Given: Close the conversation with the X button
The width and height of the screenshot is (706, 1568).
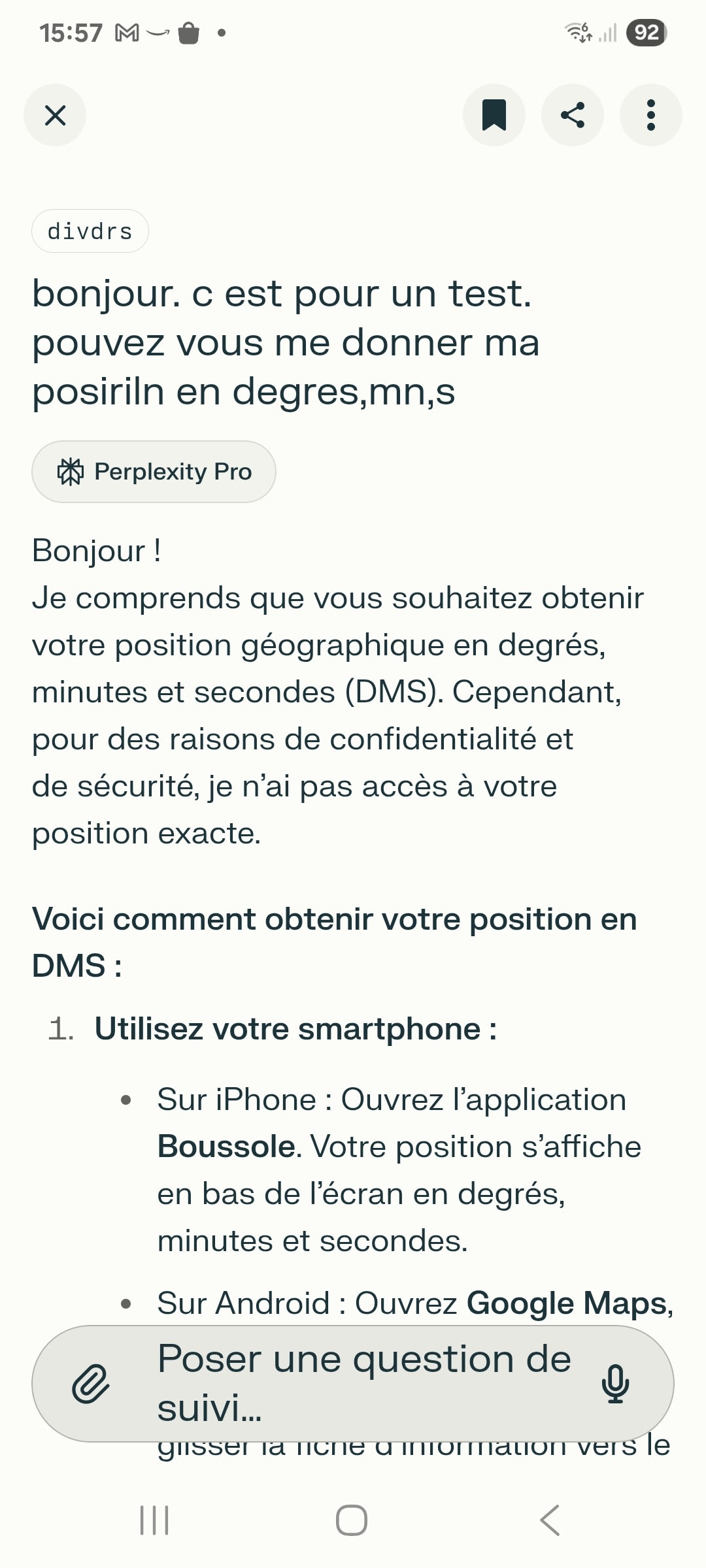Looking at the screenshot, I should coord(55,116).
